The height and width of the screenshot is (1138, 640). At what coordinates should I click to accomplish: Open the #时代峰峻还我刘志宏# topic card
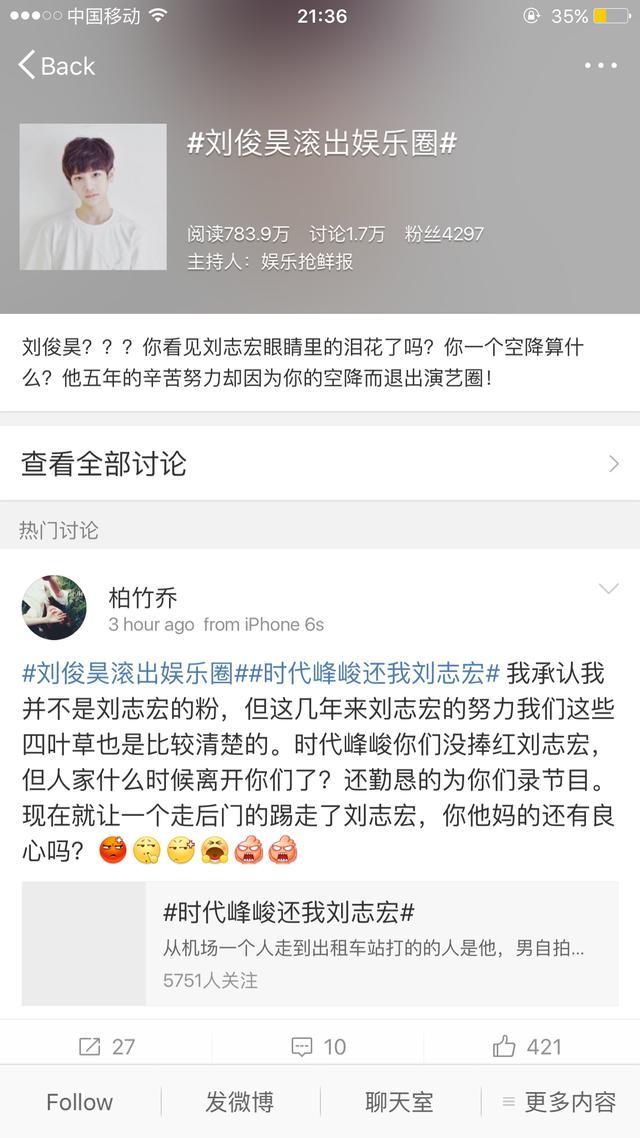click(320, 943)
